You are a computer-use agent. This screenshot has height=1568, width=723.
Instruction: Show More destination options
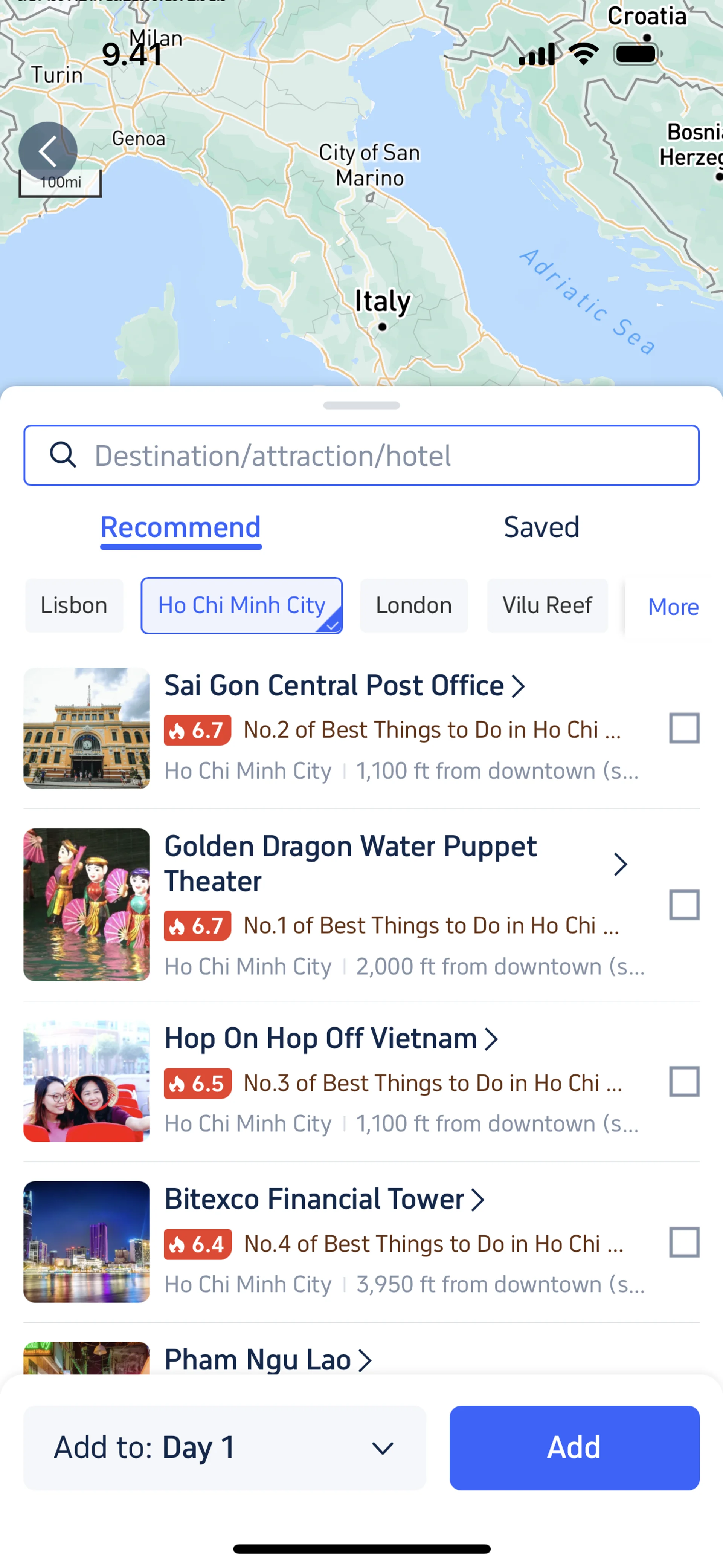[673, 607]
